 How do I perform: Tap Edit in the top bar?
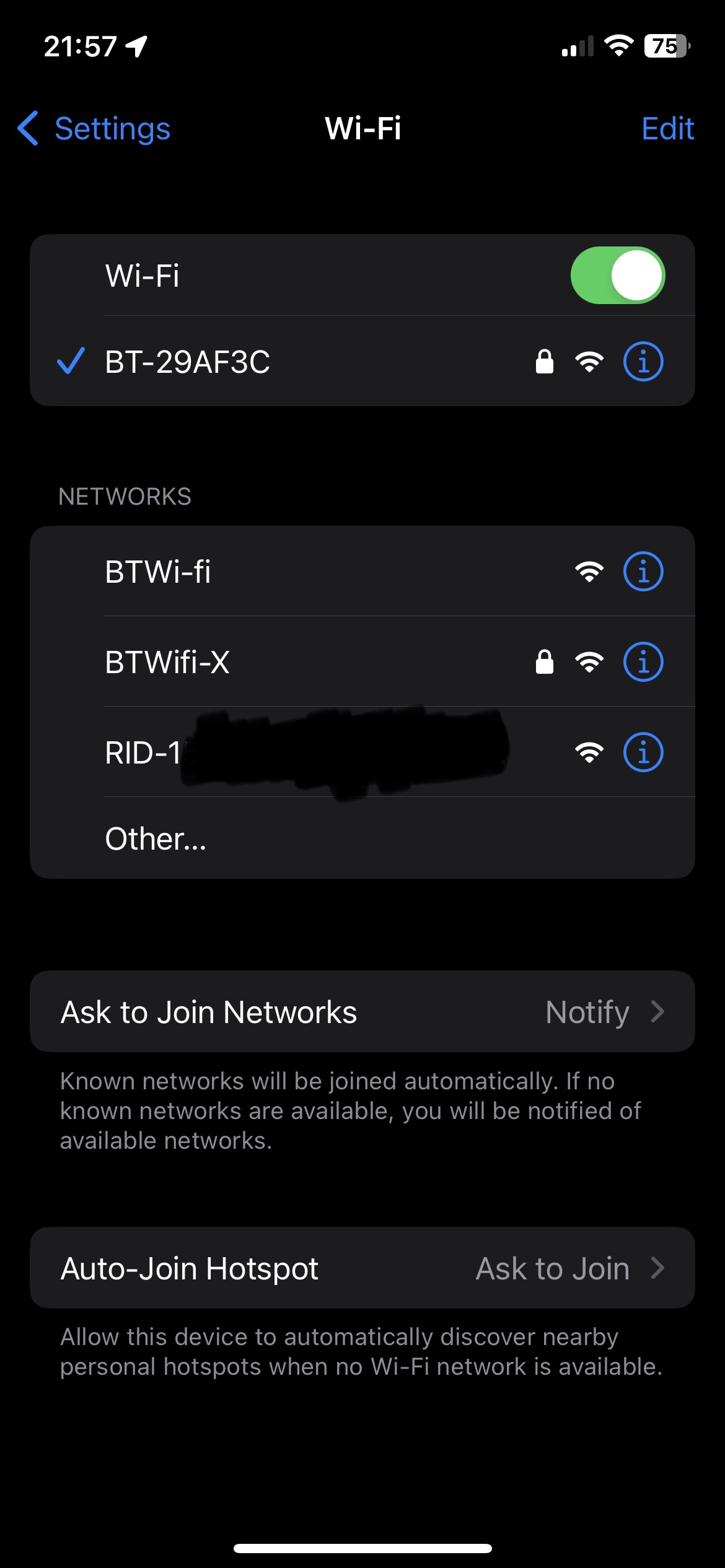(667, 129)
